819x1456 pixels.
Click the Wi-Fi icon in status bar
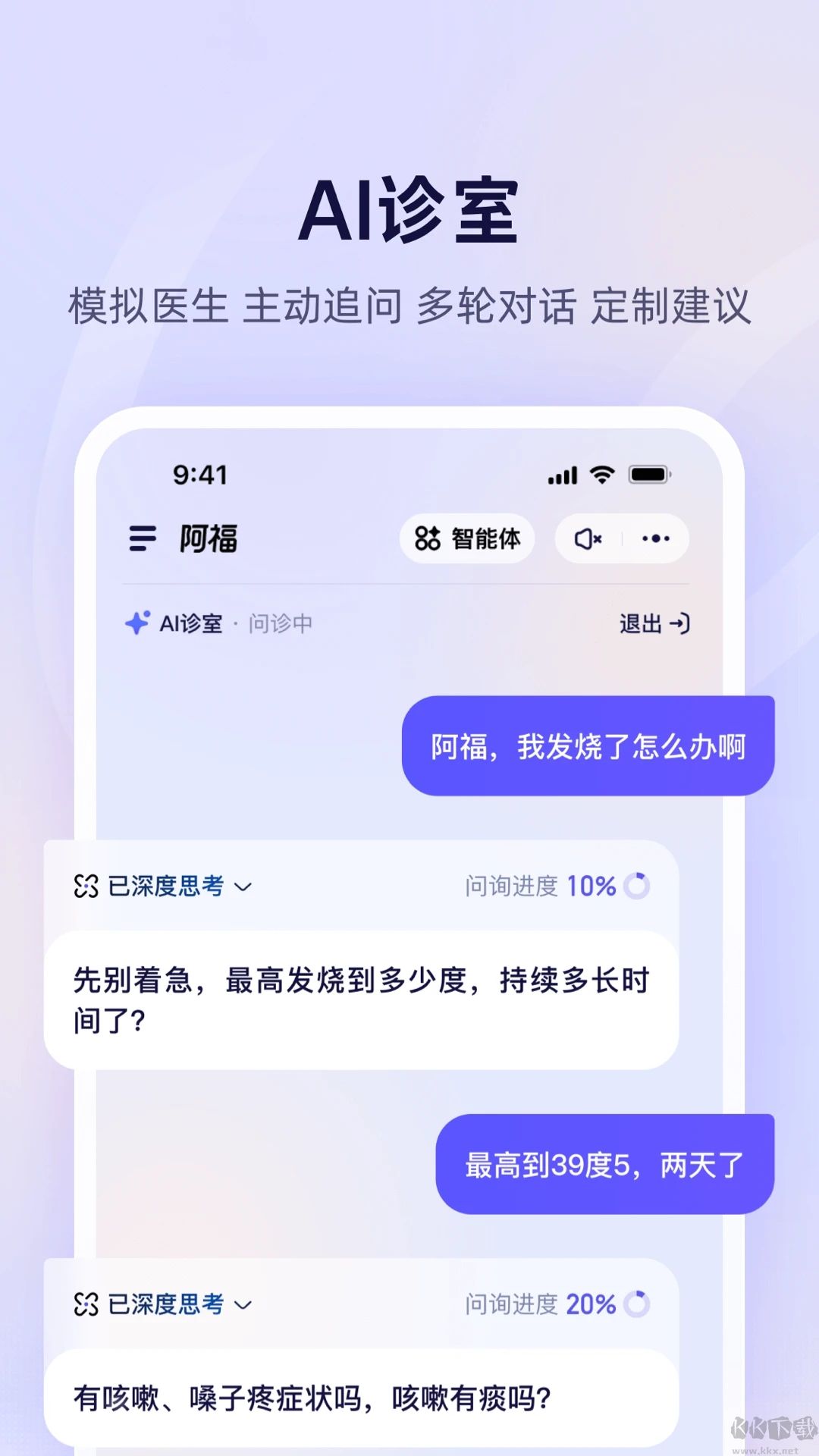click(601, 475)
